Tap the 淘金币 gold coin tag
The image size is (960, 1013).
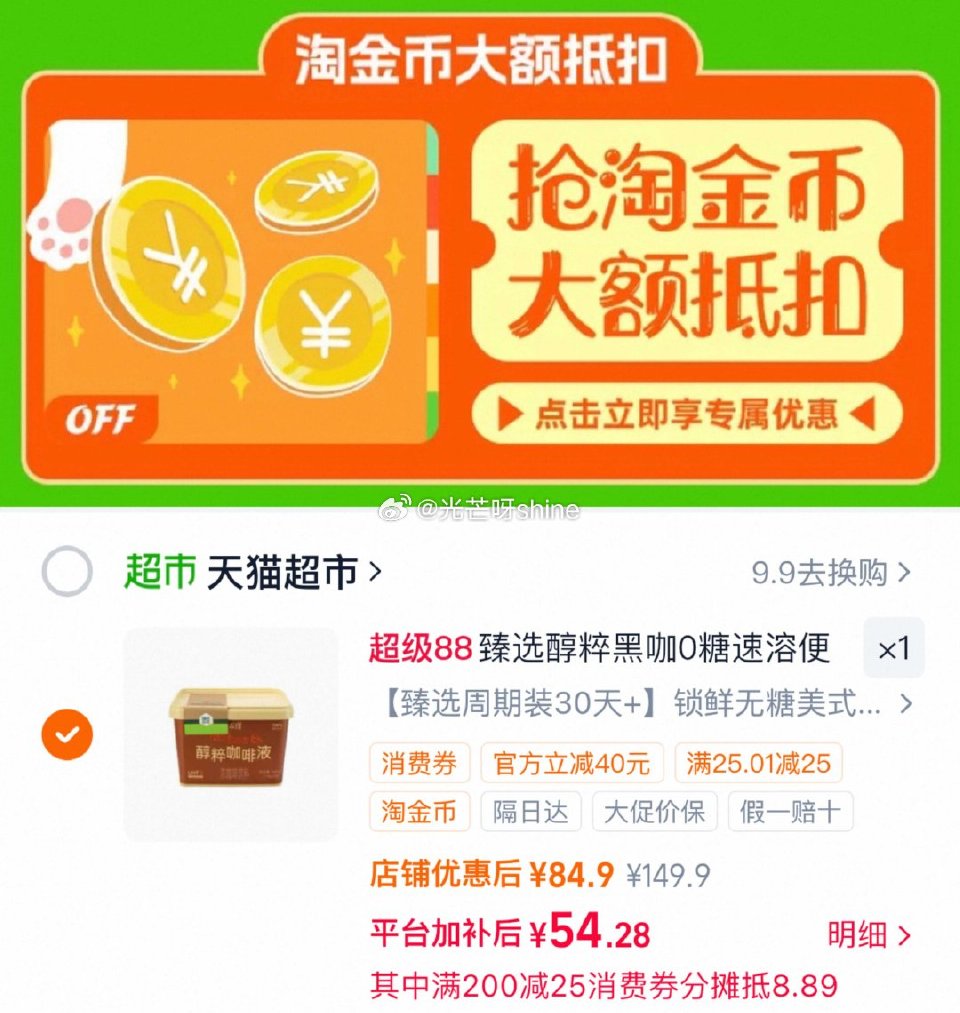pos(418,812)
